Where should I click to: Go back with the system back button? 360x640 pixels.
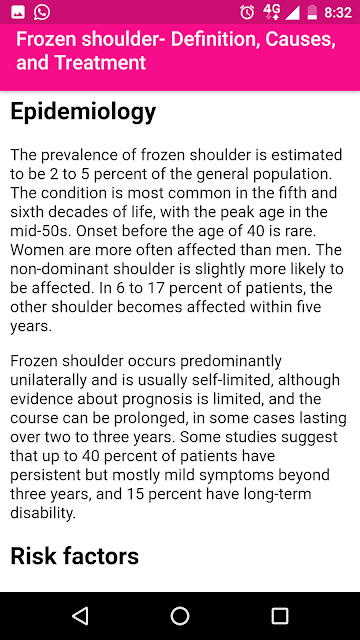(80, 616)
